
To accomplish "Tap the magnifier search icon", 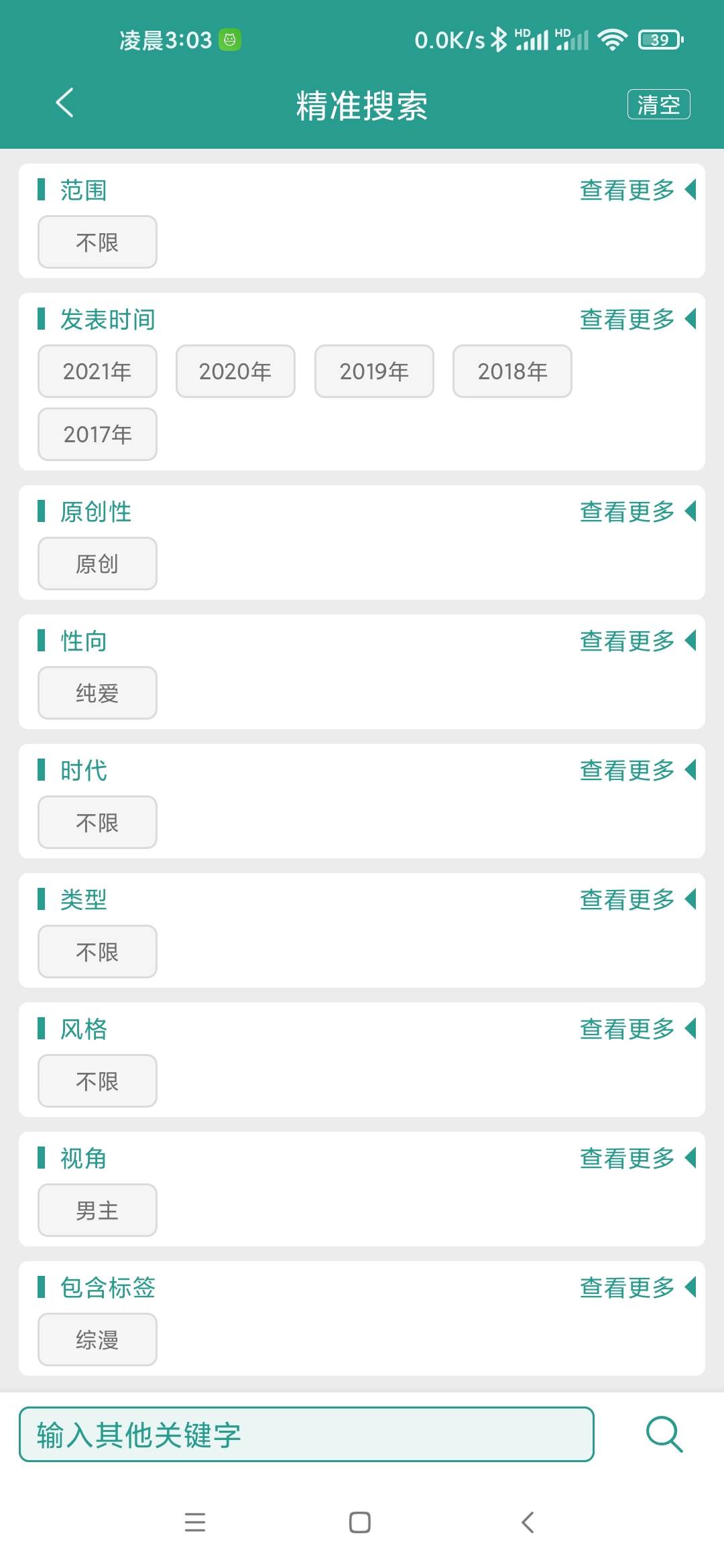I will (664, 1434).
